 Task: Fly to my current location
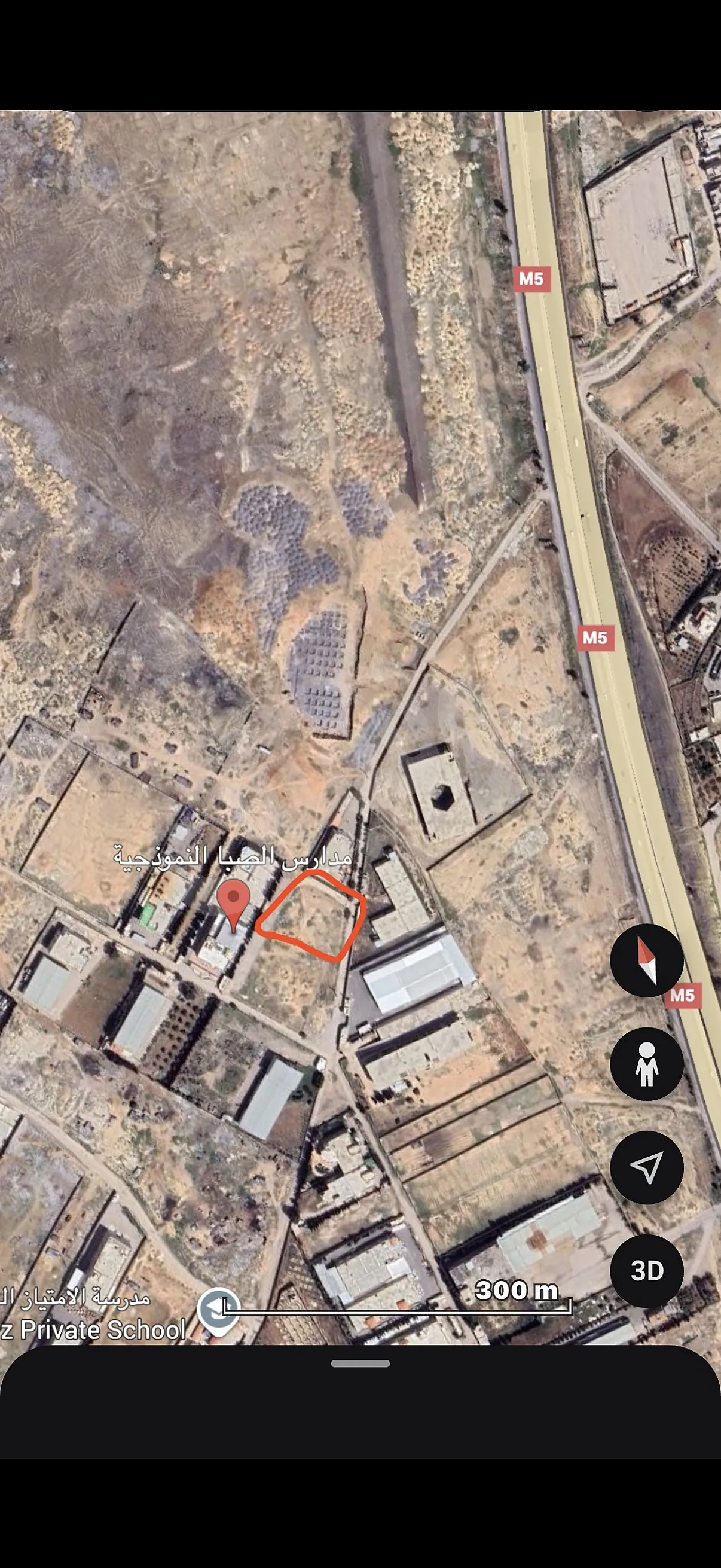click(646, 1167)
